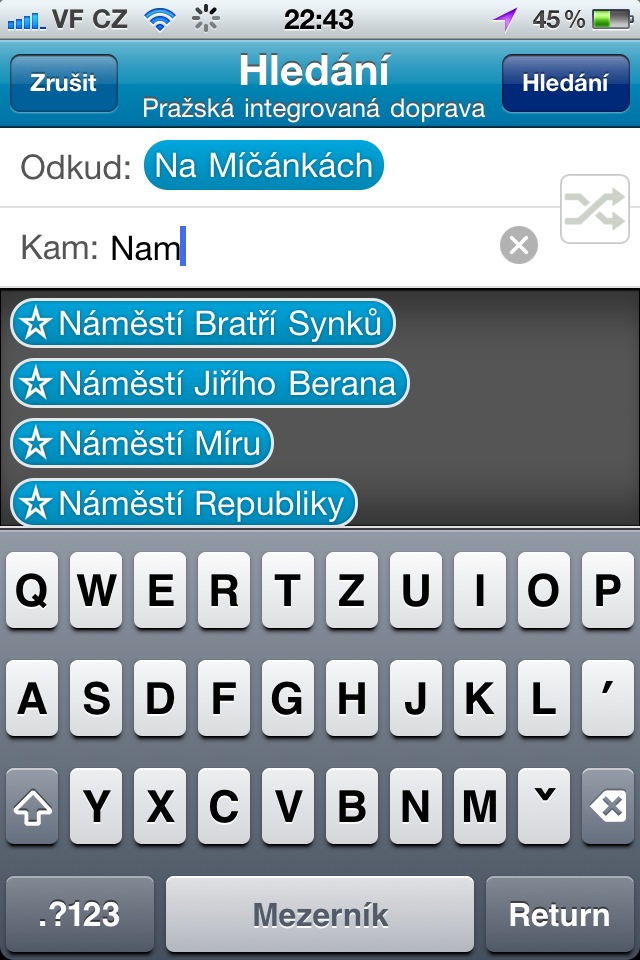640x960 pixels.
Task: Choose Náměstí Jiřího Berana suggestion
Action: coord(210,383)
